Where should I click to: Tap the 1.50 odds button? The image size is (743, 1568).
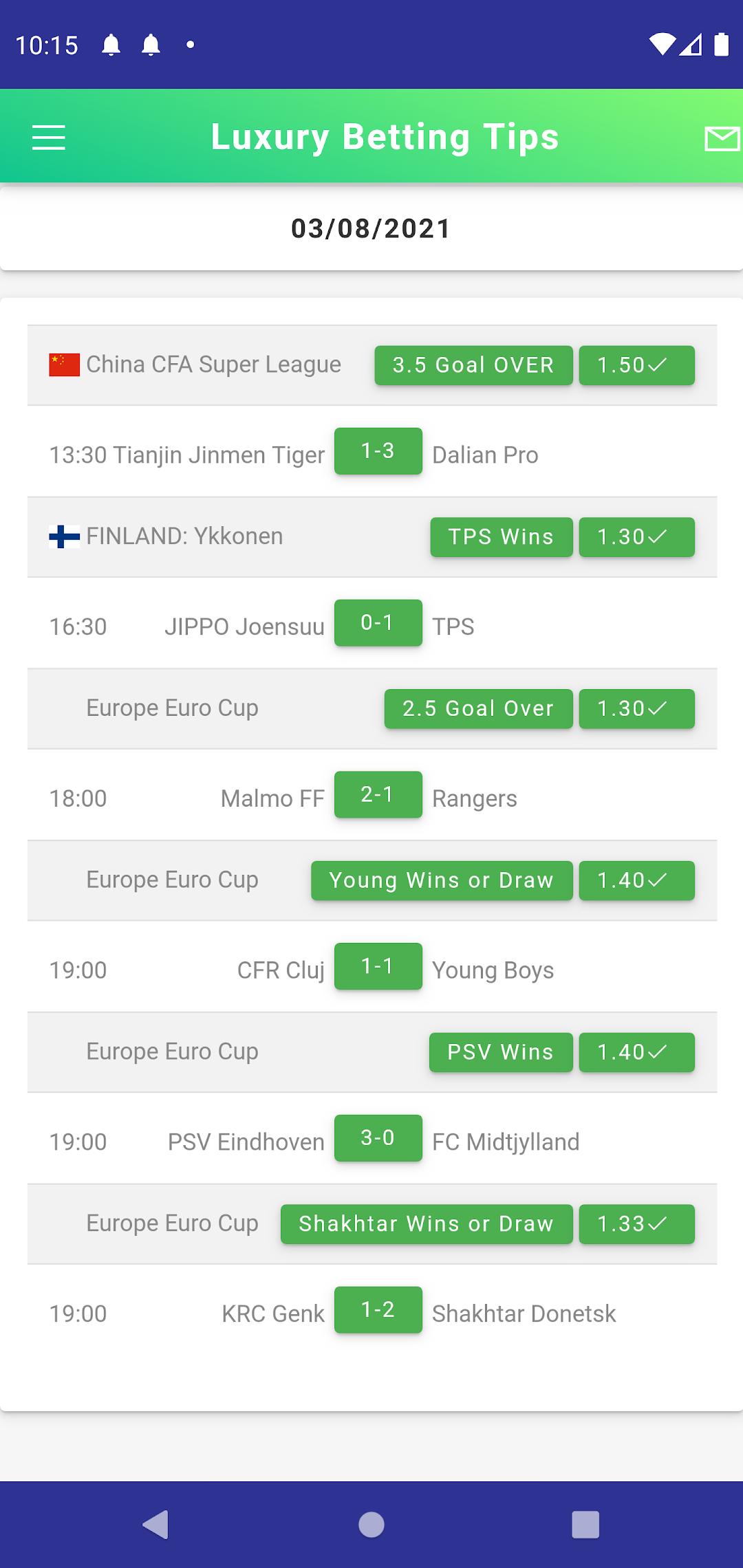636,365
